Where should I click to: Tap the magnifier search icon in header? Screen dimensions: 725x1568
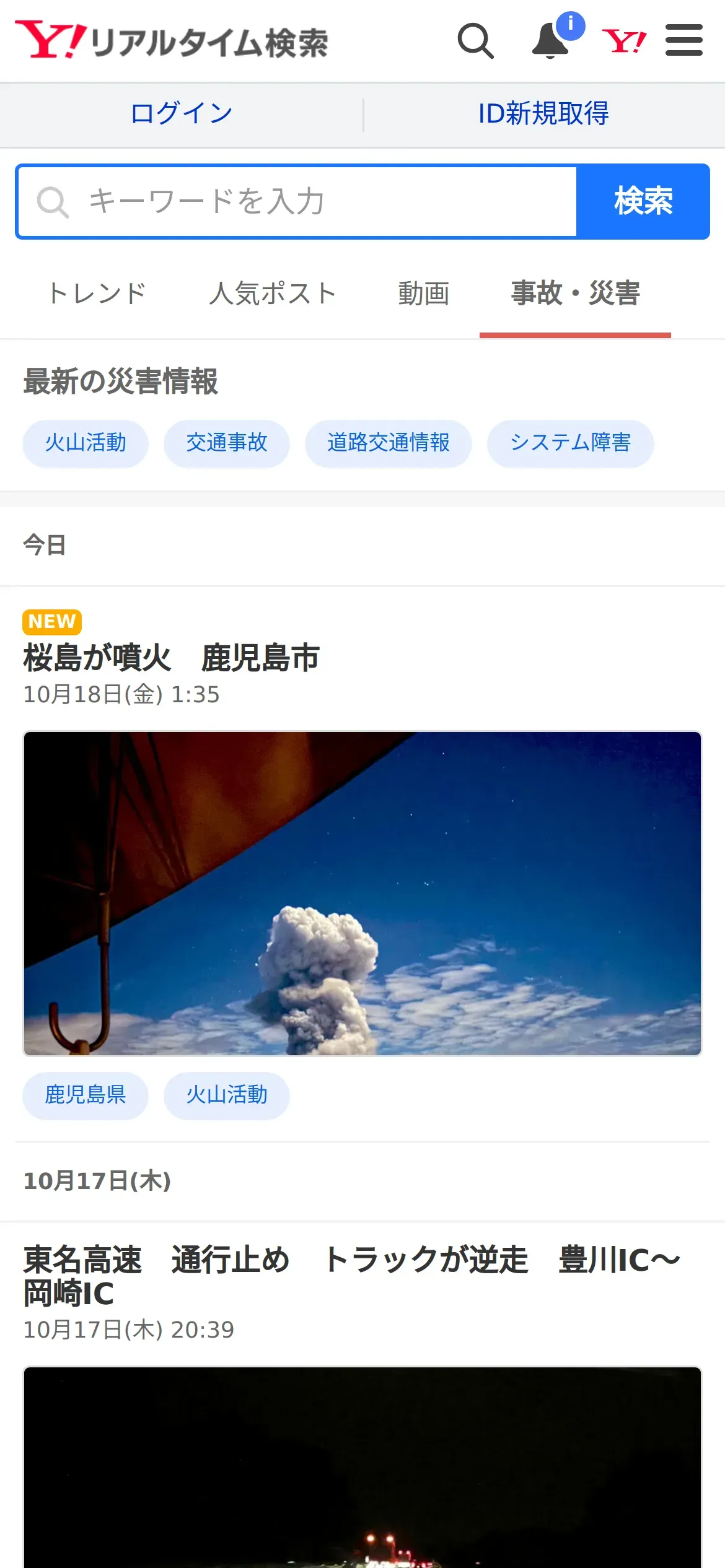click(x=475, y=41)
